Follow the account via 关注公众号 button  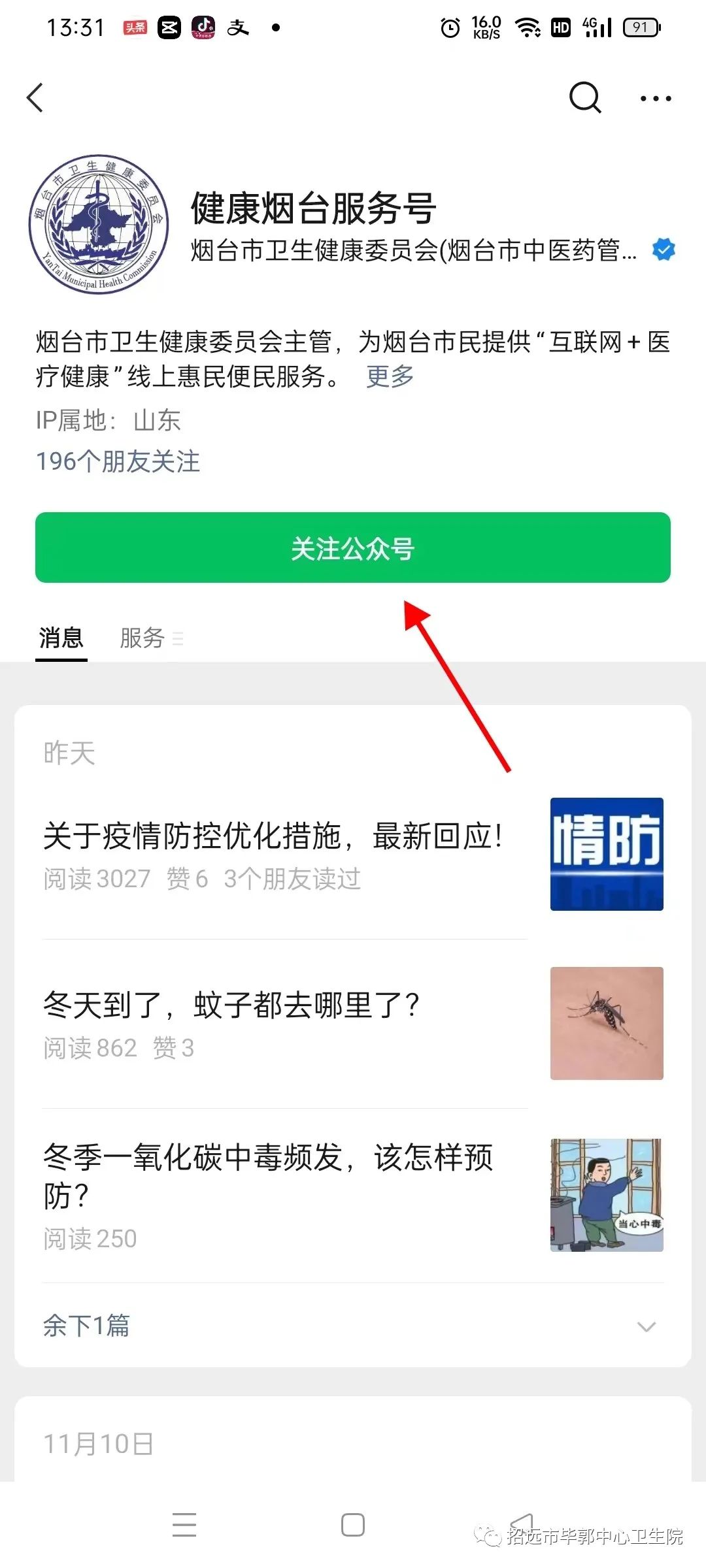pos(353,547)
